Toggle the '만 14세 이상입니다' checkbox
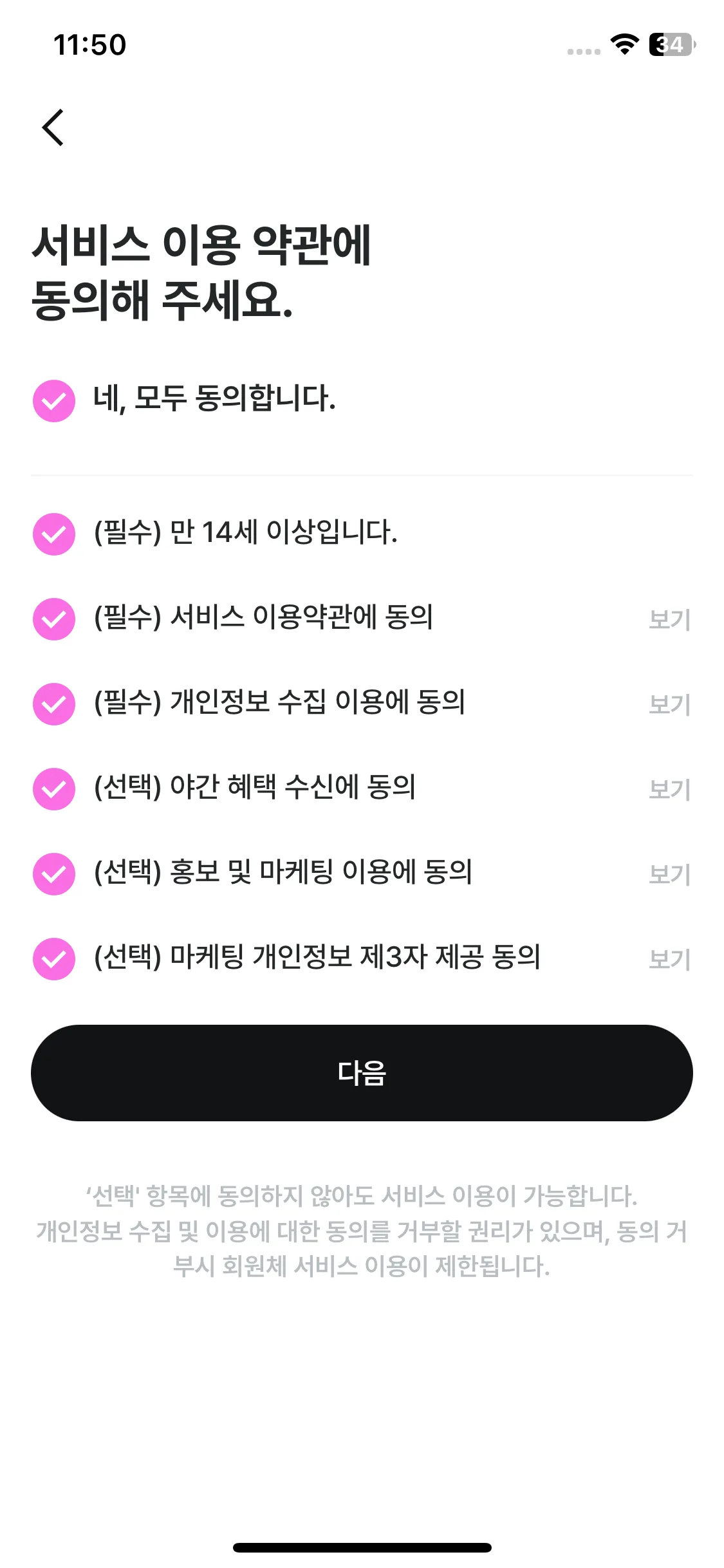The height and width of the screenshot is (1568, 724). click(54, 534)
